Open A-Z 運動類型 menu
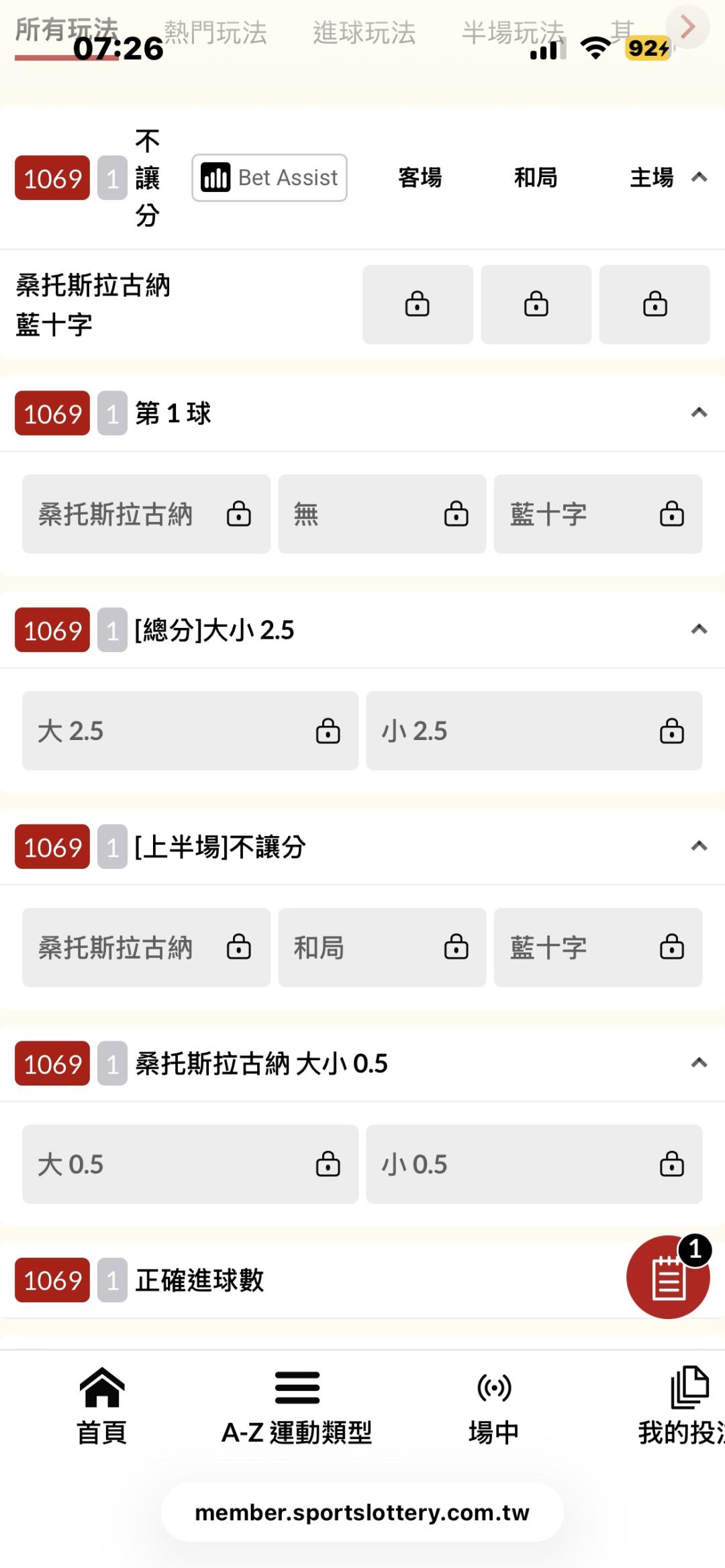Viewport: 725px width, 1568px height. (x=297, y=1406)
